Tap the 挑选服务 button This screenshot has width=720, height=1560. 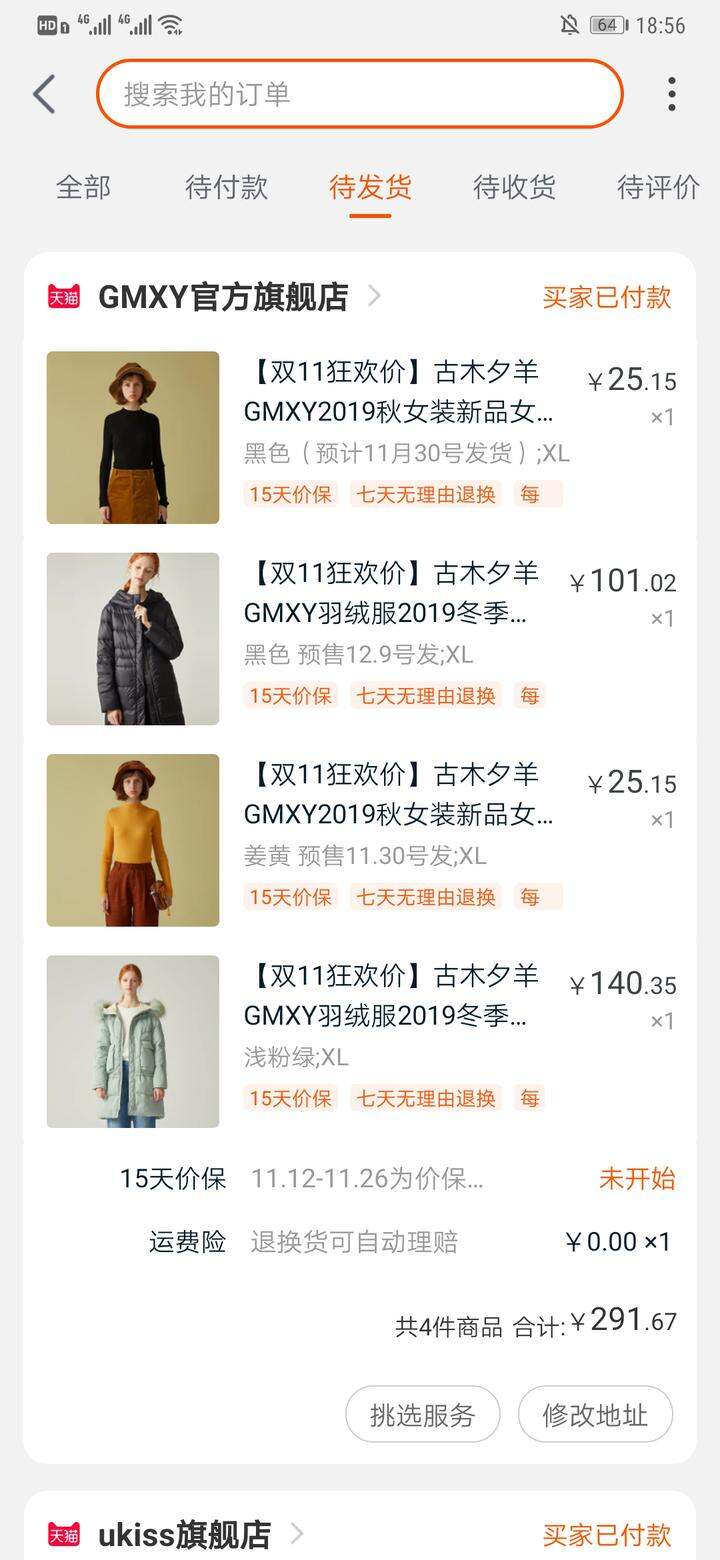pyautogui.click(x=422, y=1414)
